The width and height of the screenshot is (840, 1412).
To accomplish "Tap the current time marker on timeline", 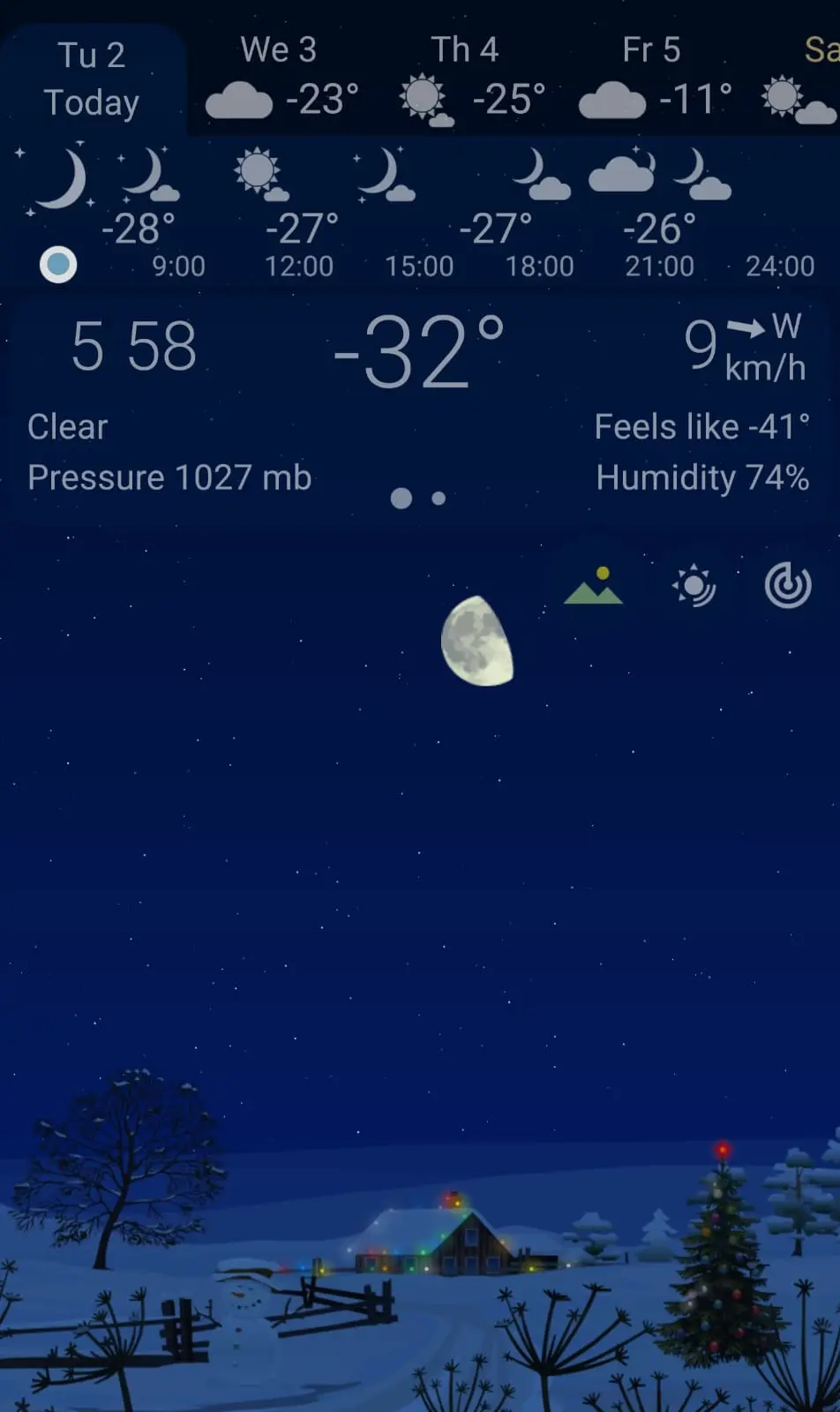I will tap(58, 265).
